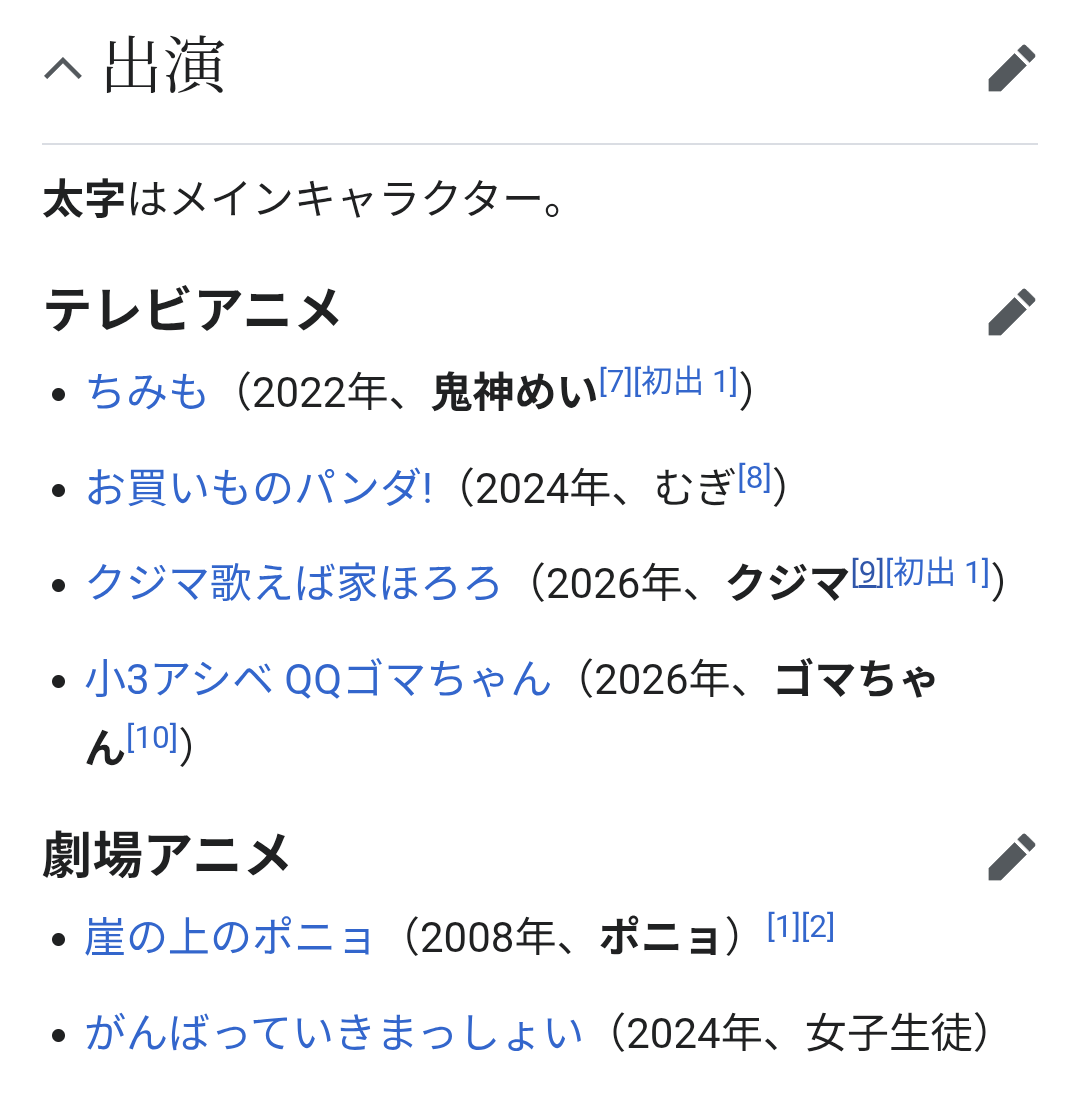Screen dimensions: 1080x1111
Task: Open the がんばっていきまっしょい link
Action: pos(334,1034)
